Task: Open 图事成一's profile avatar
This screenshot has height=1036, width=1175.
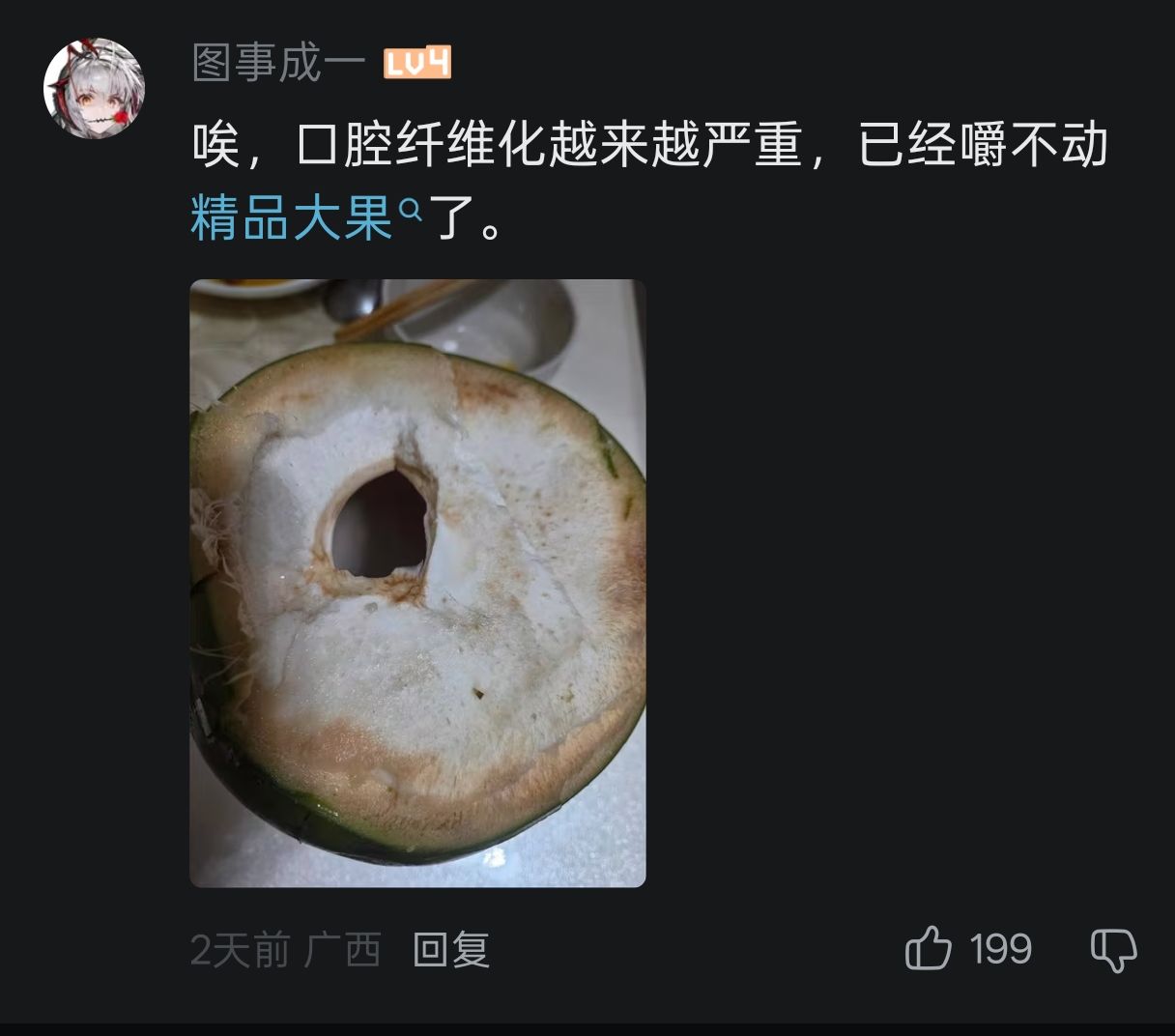Action: [94, 89]
